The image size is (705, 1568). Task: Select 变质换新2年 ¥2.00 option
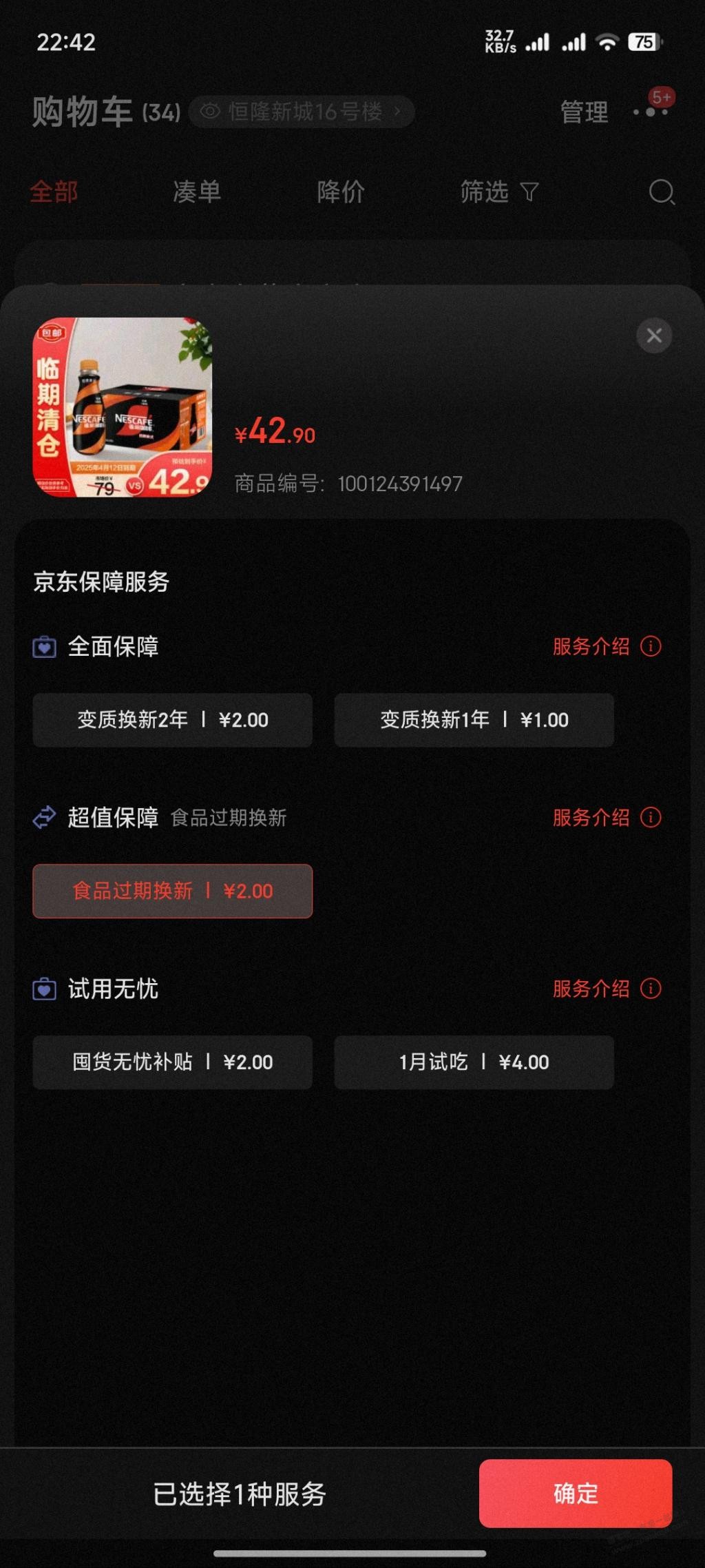coord(173,720)
